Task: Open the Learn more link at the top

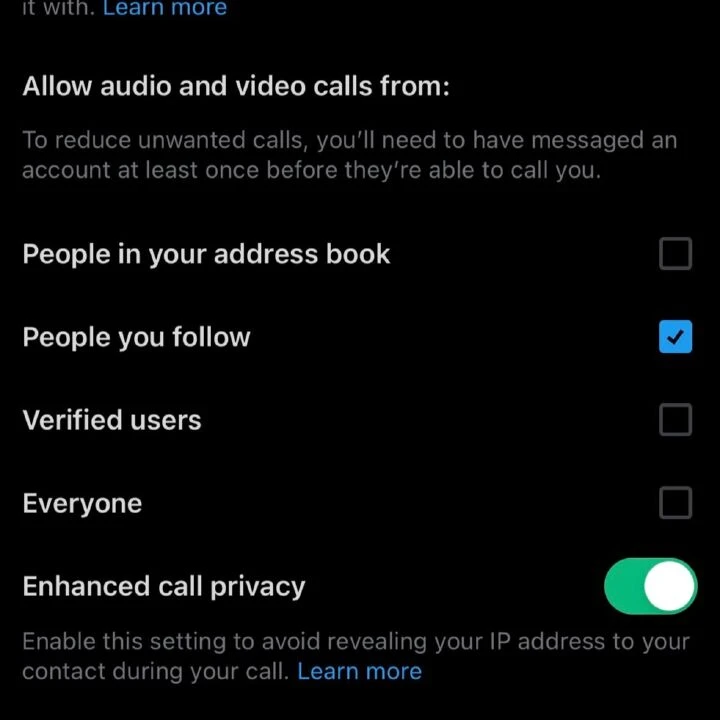Action: point(165,9)
